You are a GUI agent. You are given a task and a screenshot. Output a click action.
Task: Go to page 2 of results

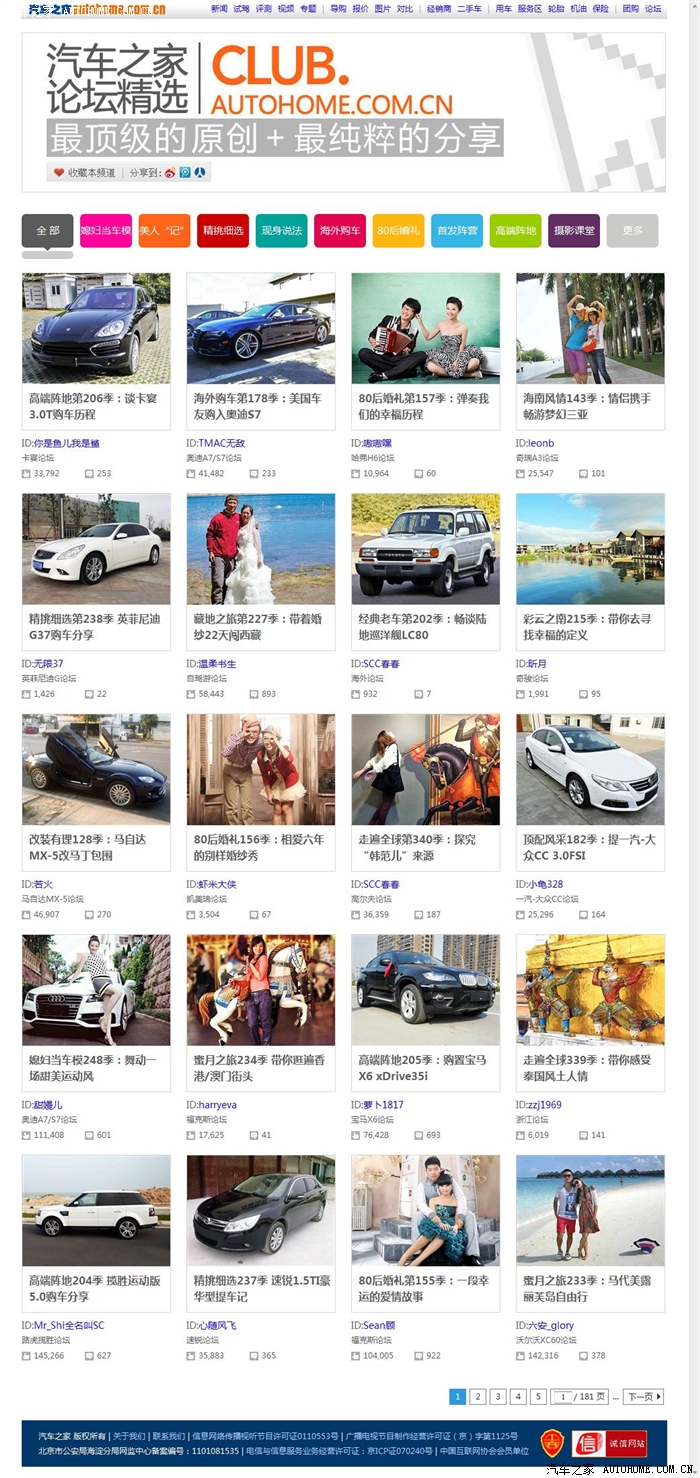click(x=478, y=1397)
